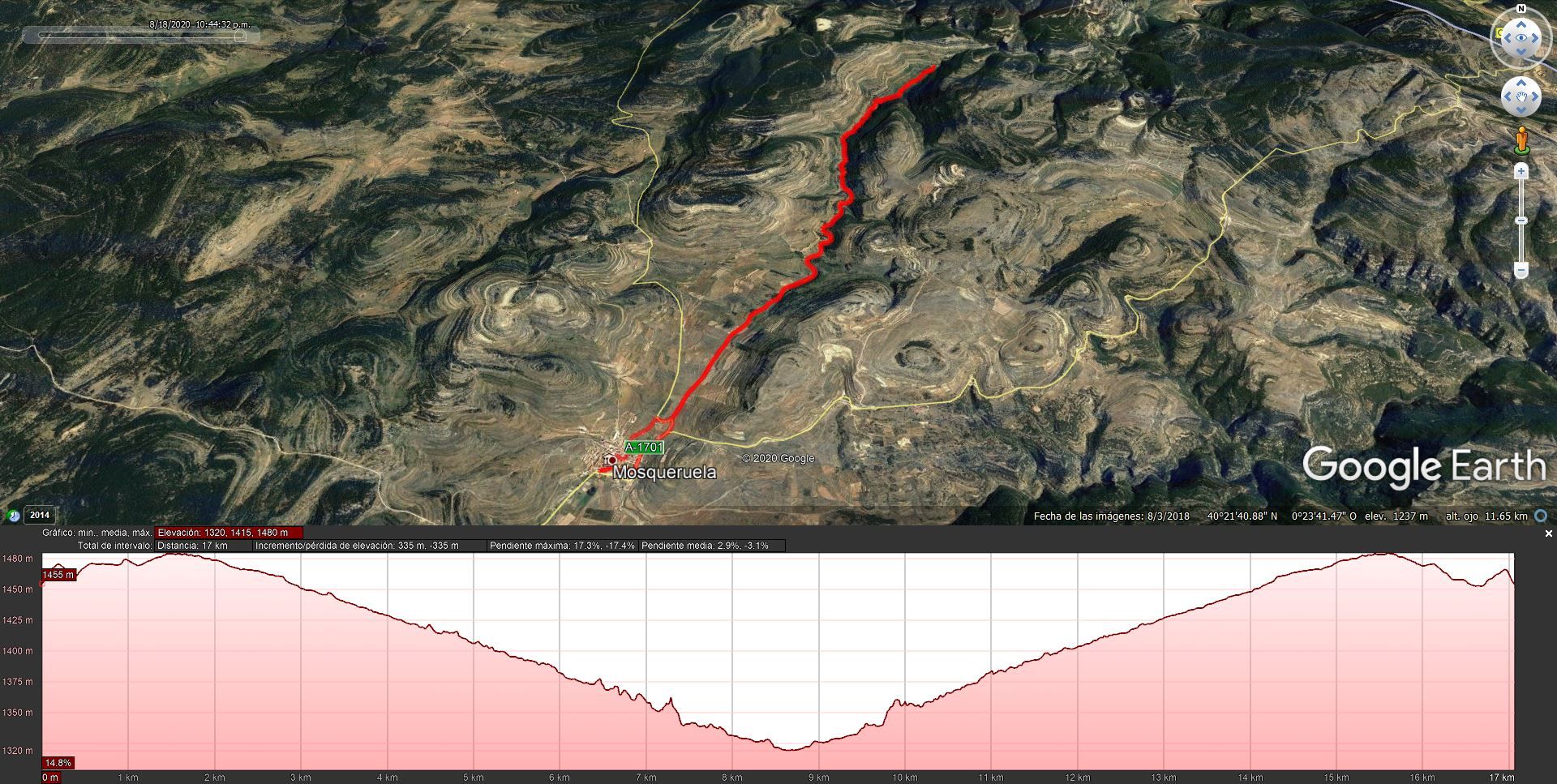Tap the eye look-around joystick

click(x=1521, y=38)
